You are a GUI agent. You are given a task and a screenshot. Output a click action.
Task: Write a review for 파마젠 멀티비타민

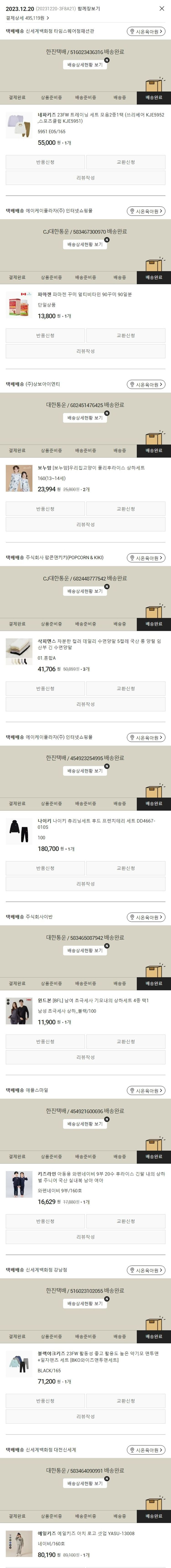(85, 351)
